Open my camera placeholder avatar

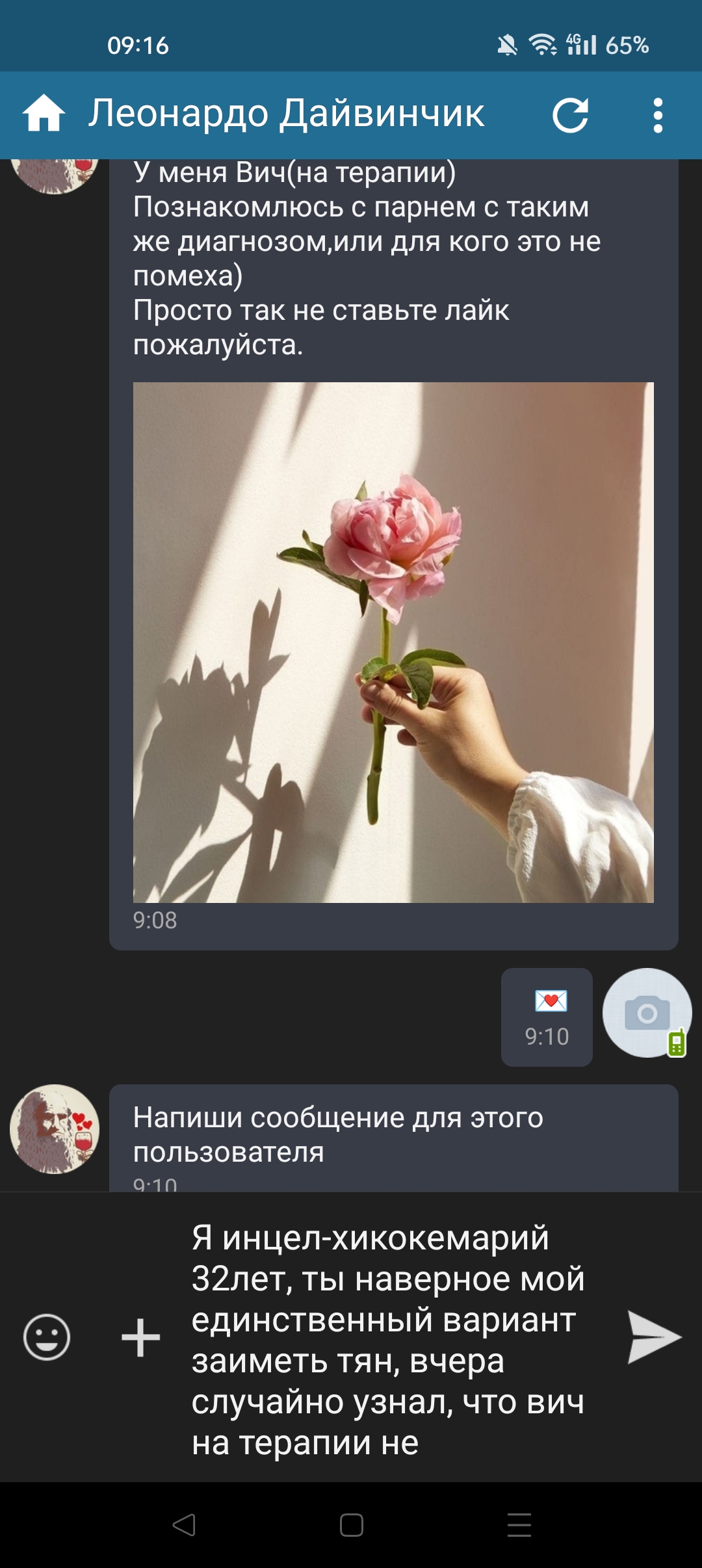647,1013
